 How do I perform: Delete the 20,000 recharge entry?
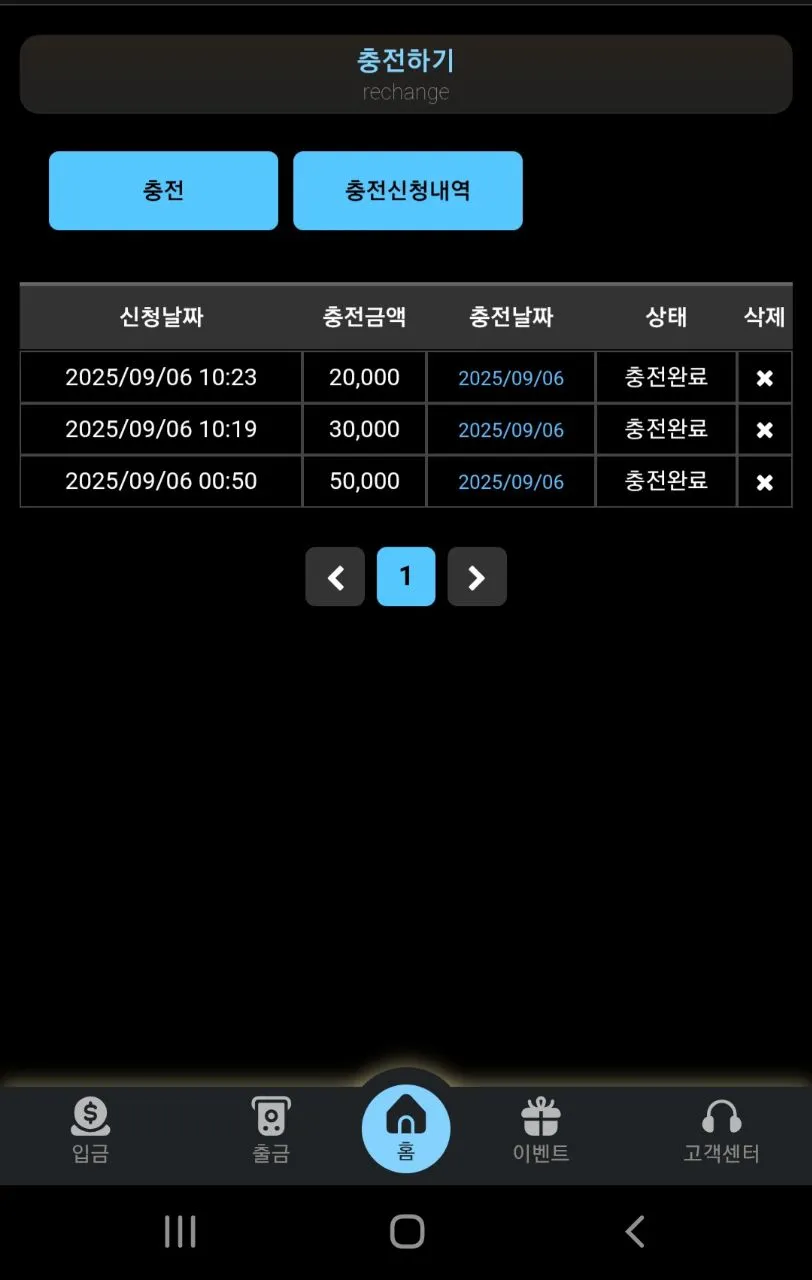tap(764, 378)
